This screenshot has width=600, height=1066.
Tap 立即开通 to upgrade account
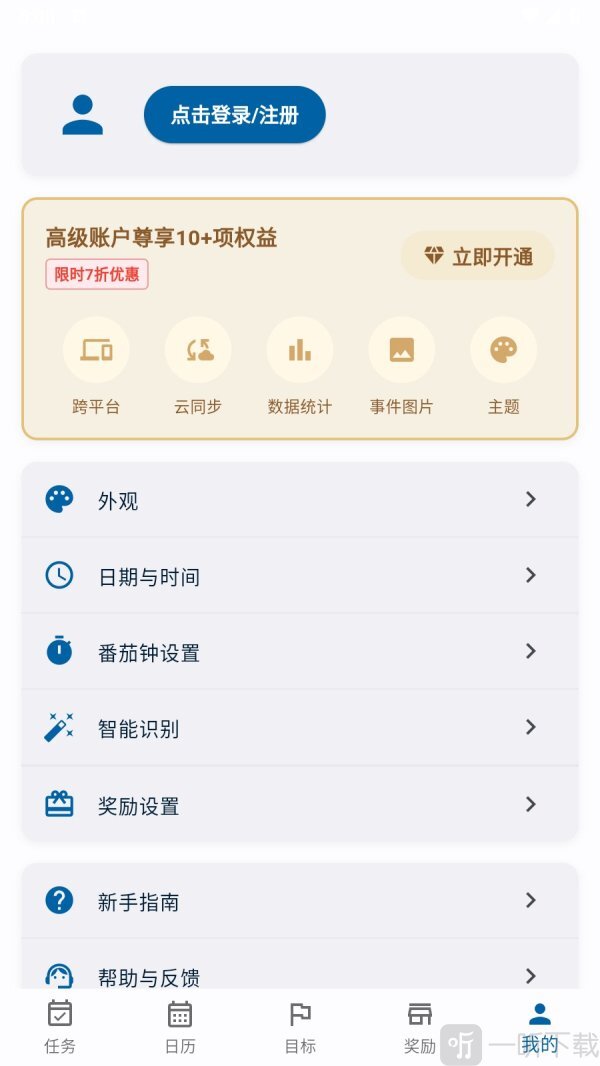(x=477, y=257)
